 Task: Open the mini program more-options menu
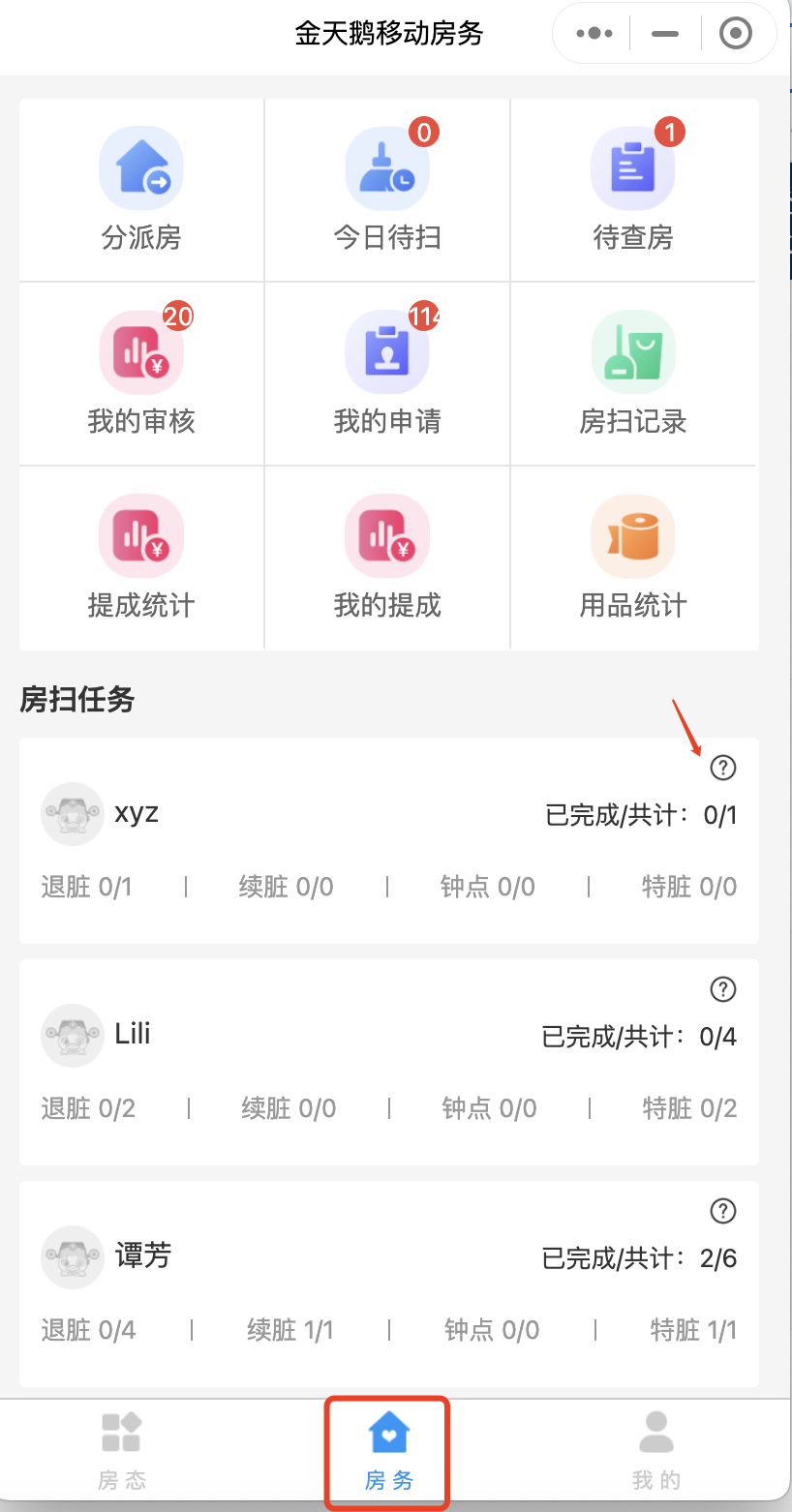(x=594, y=34)
